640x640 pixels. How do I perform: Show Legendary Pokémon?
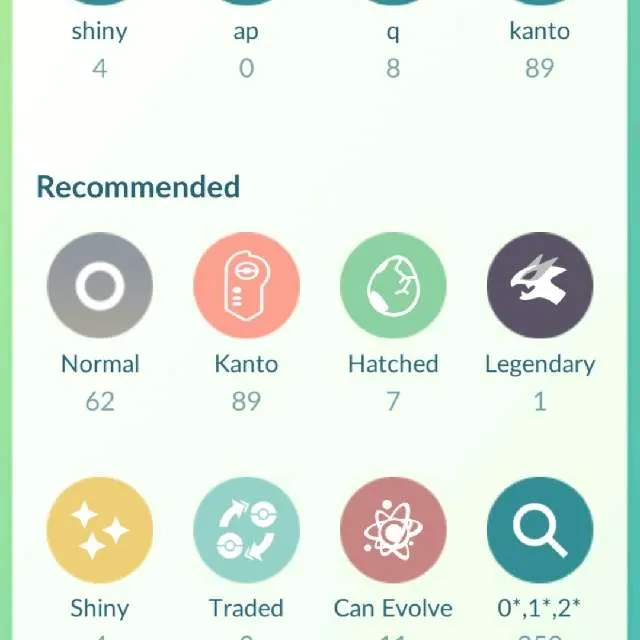pyautogui.click(x=540, y=286)
